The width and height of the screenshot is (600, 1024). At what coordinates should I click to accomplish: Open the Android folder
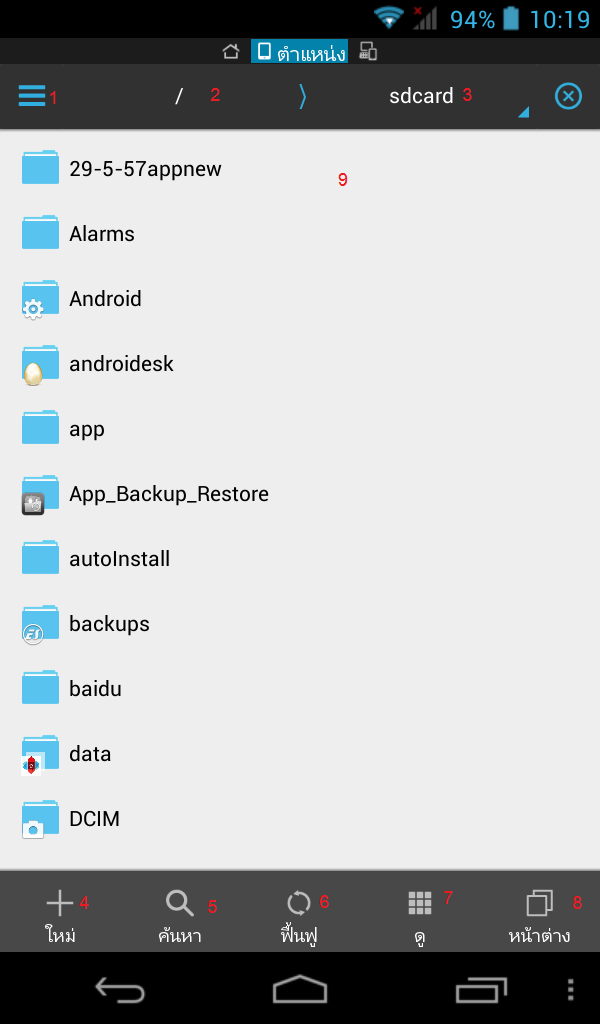[x=105, y=299]
